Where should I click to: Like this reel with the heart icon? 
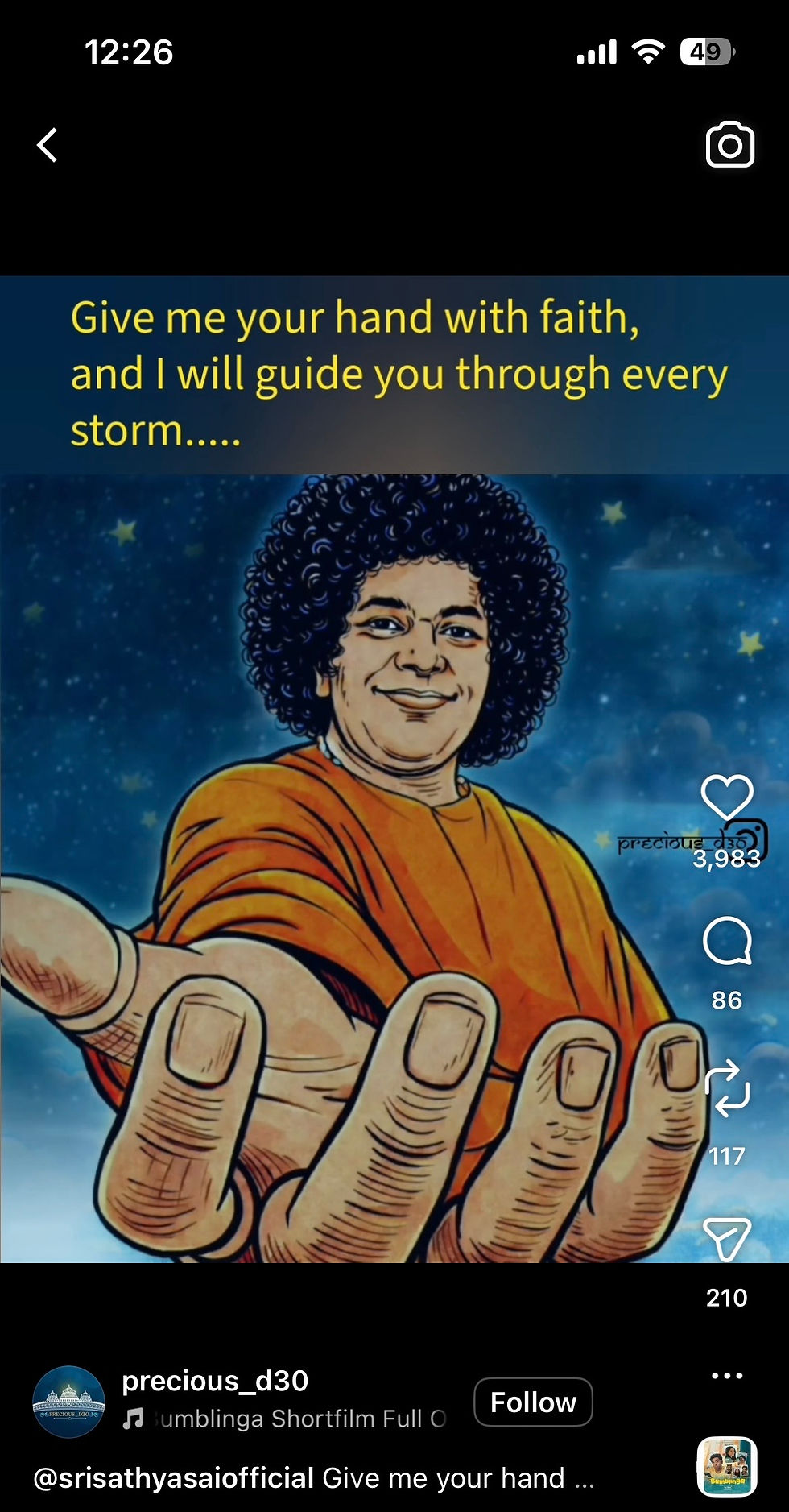tap(726, 797)
